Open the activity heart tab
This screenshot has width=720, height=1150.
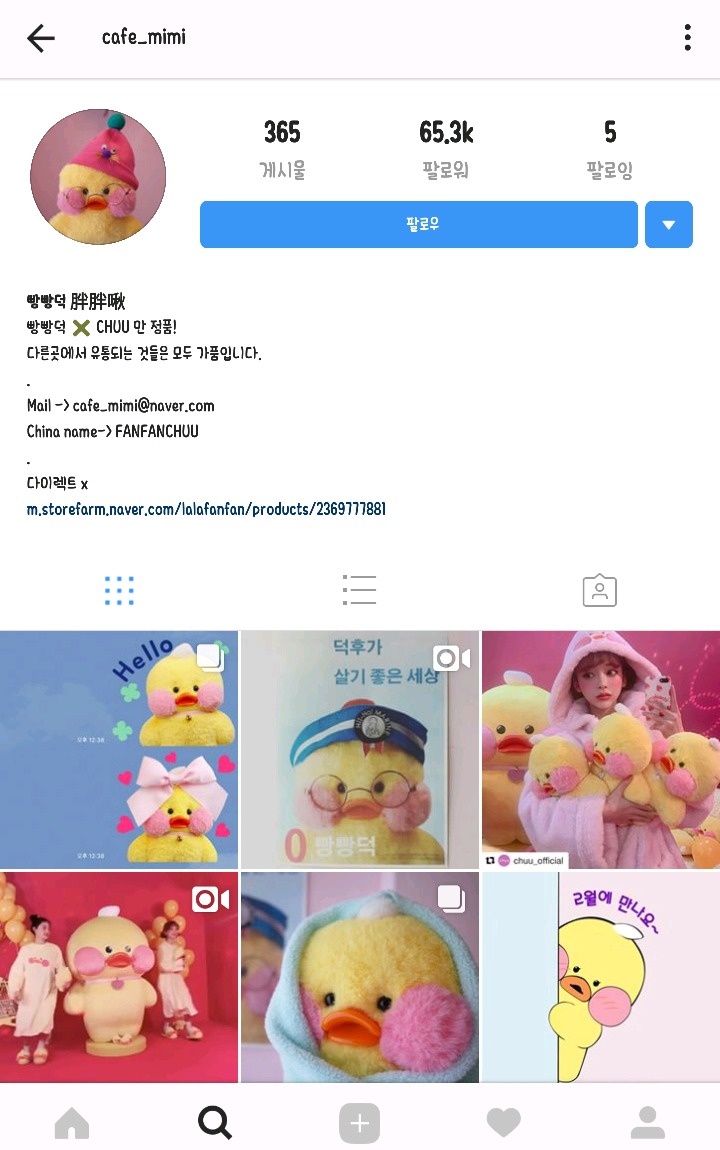[503, 1124]
